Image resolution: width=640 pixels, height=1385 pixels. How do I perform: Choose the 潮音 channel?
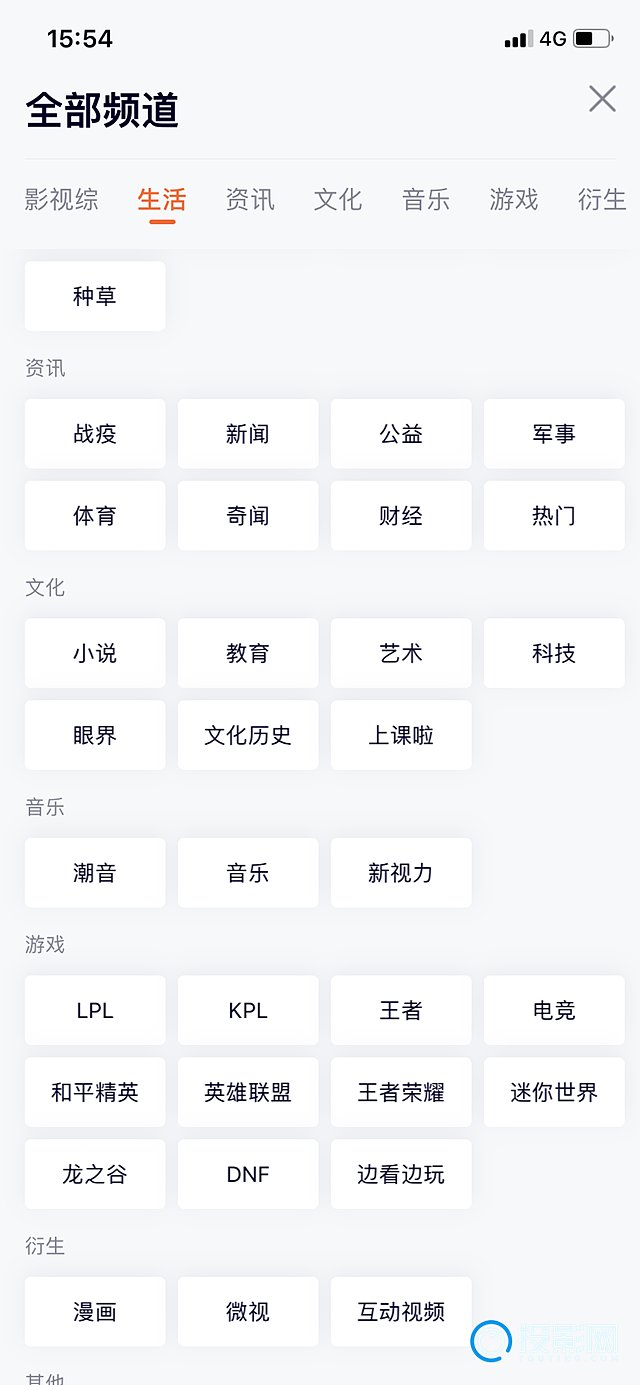pyautogui.click(x=95, y=873)
